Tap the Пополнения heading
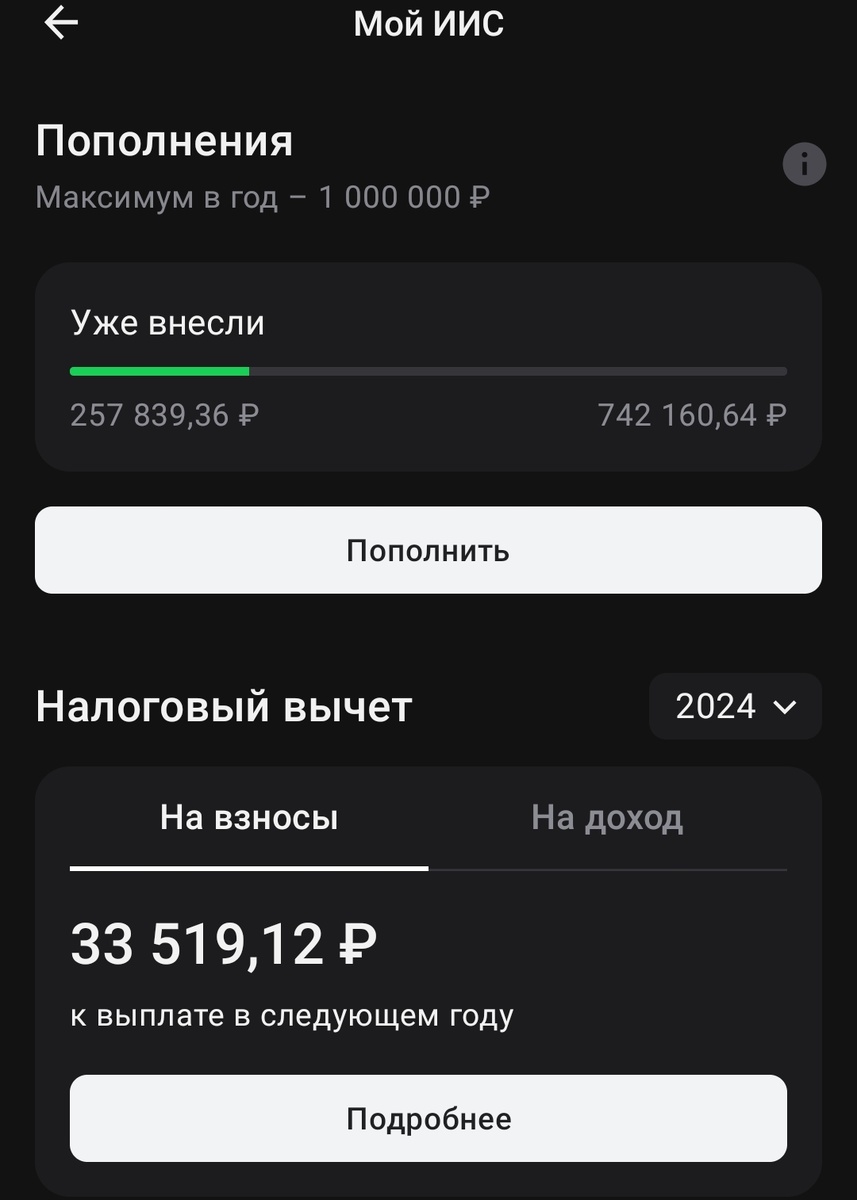 pyautogui.click(x=163, y=141)
